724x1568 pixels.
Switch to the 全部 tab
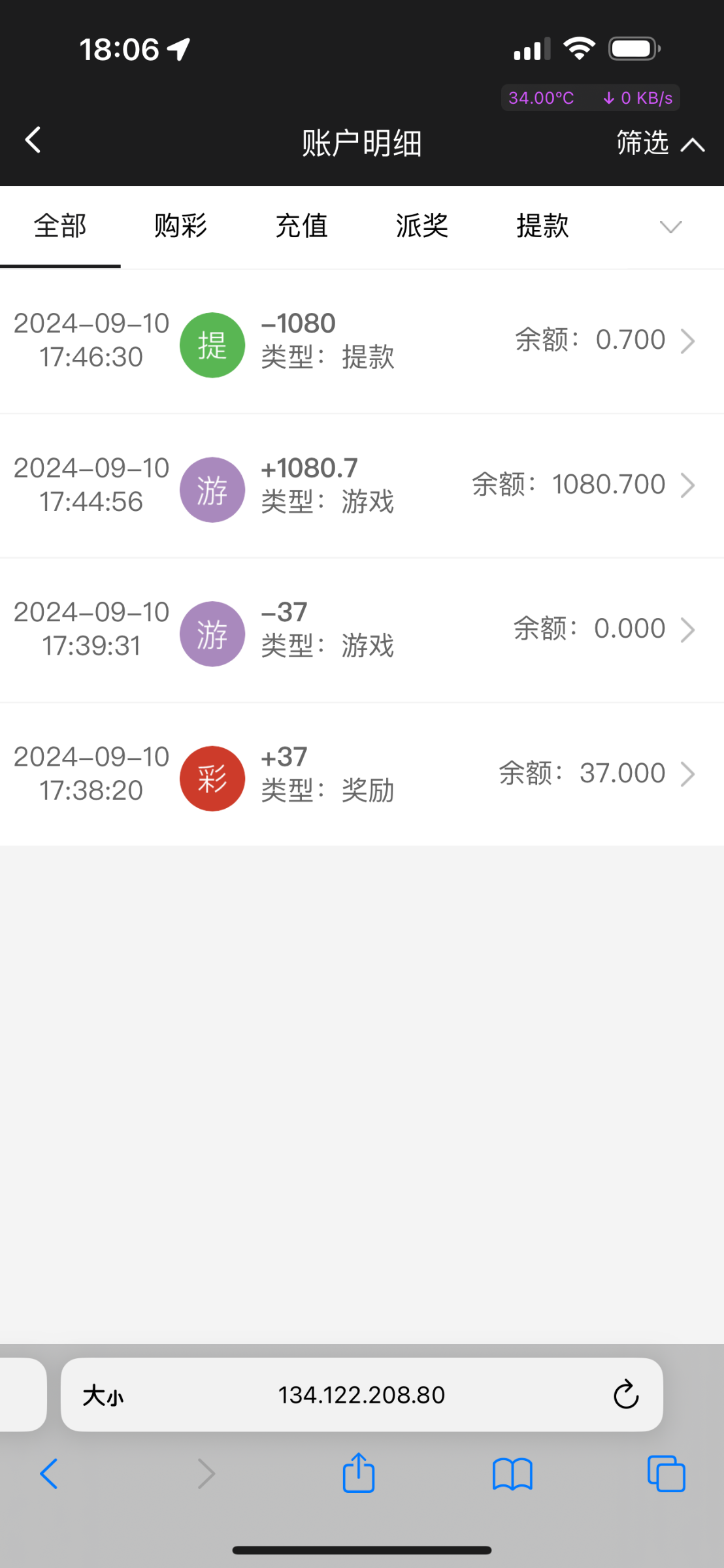click(x=60, y=226)
